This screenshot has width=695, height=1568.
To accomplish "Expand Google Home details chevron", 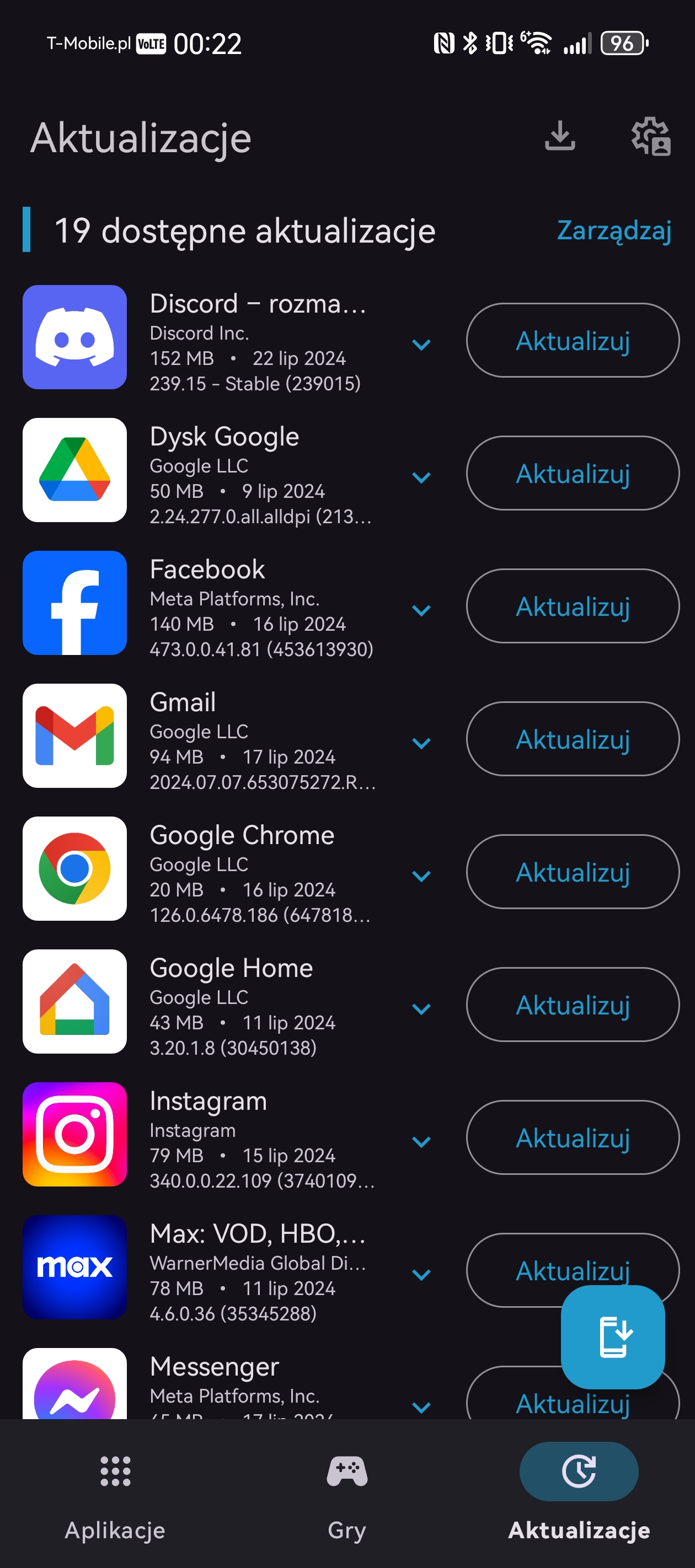I will 421,1008.
